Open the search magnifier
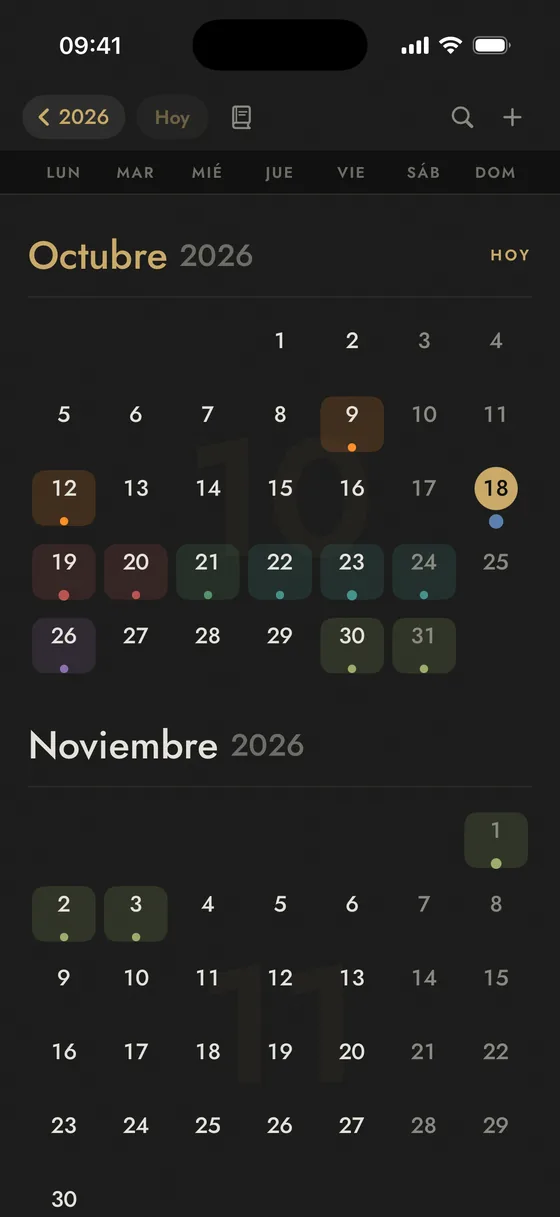560x1217 pixels. coord(462,117)
